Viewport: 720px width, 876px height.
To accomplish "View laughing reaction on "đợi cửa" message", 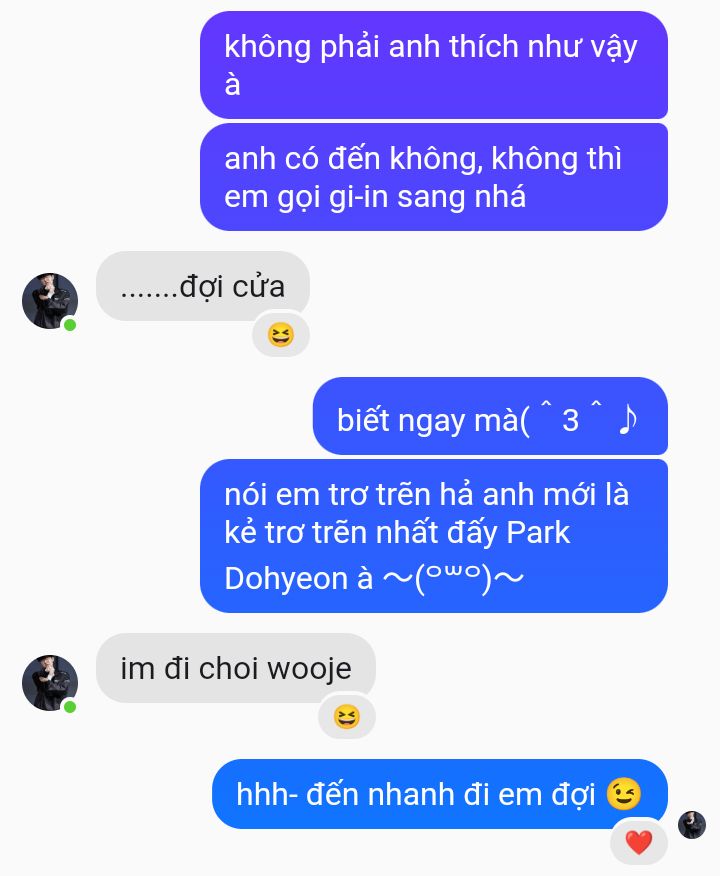I will click(281, 335).
